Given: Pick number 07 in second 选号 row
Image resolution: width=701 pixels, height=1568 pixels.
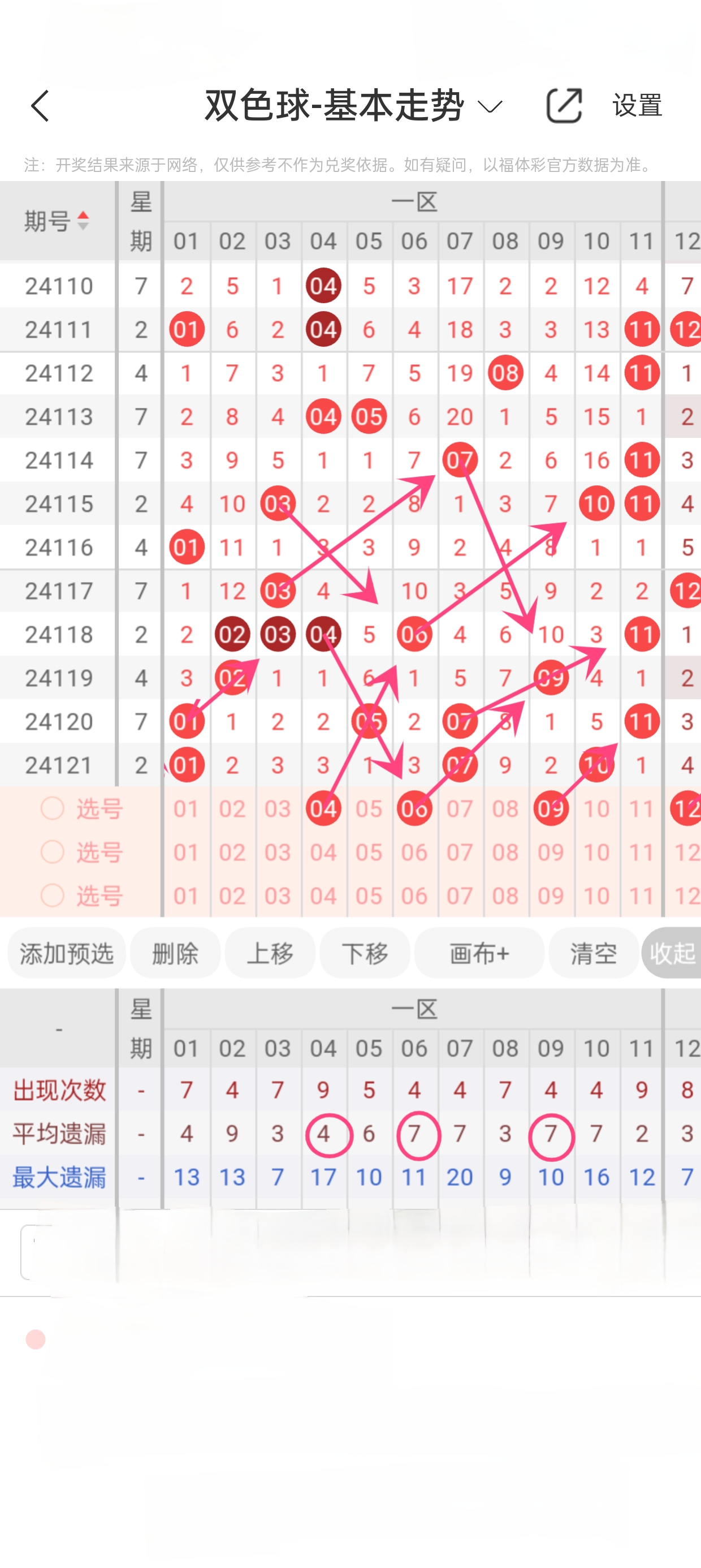Looking at the screenshot, I should 460,852.
